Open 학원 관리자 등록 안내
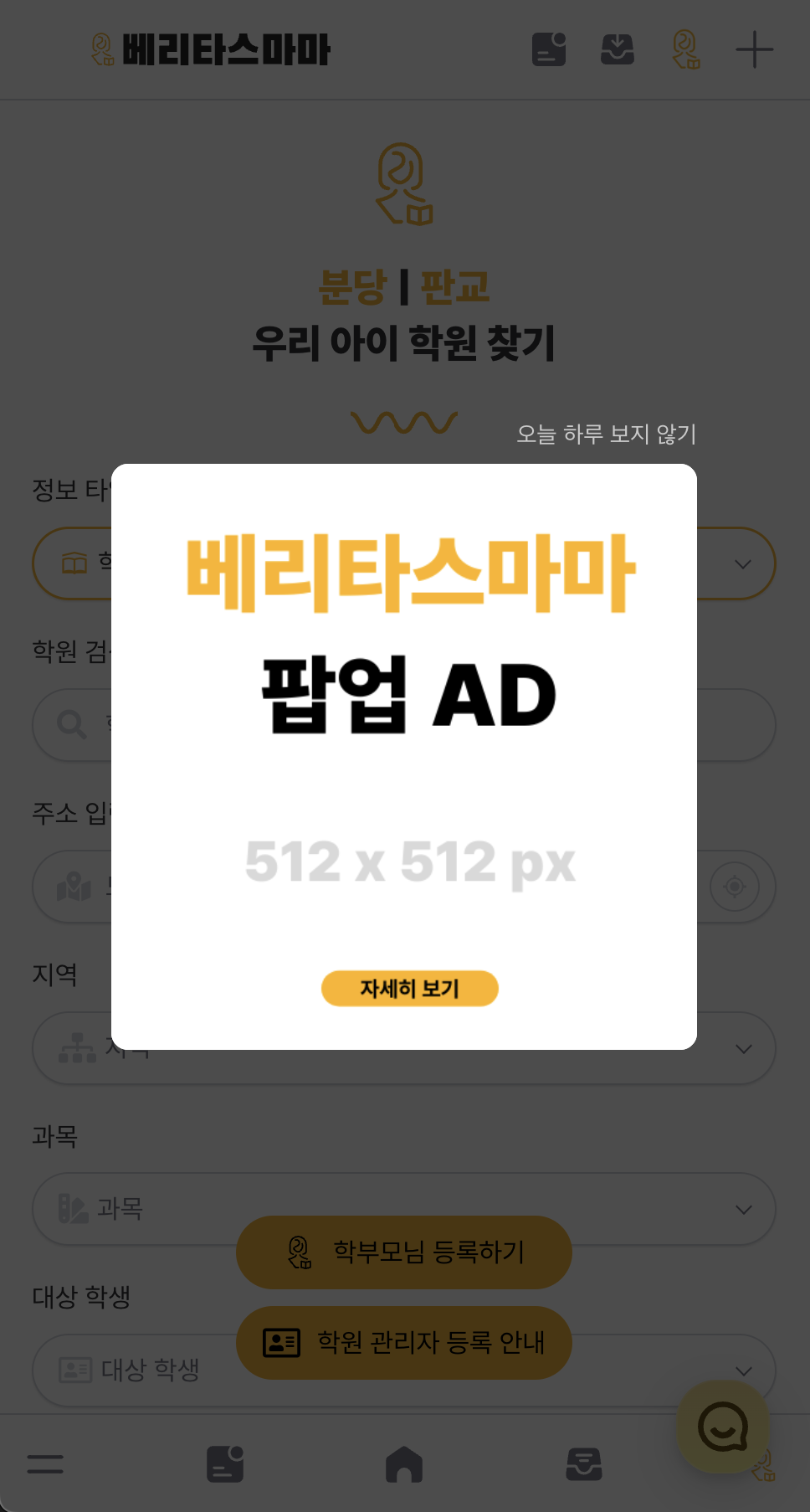Image resolution: width=810 pixels, height=1512 pixels. pos(404,1342)
